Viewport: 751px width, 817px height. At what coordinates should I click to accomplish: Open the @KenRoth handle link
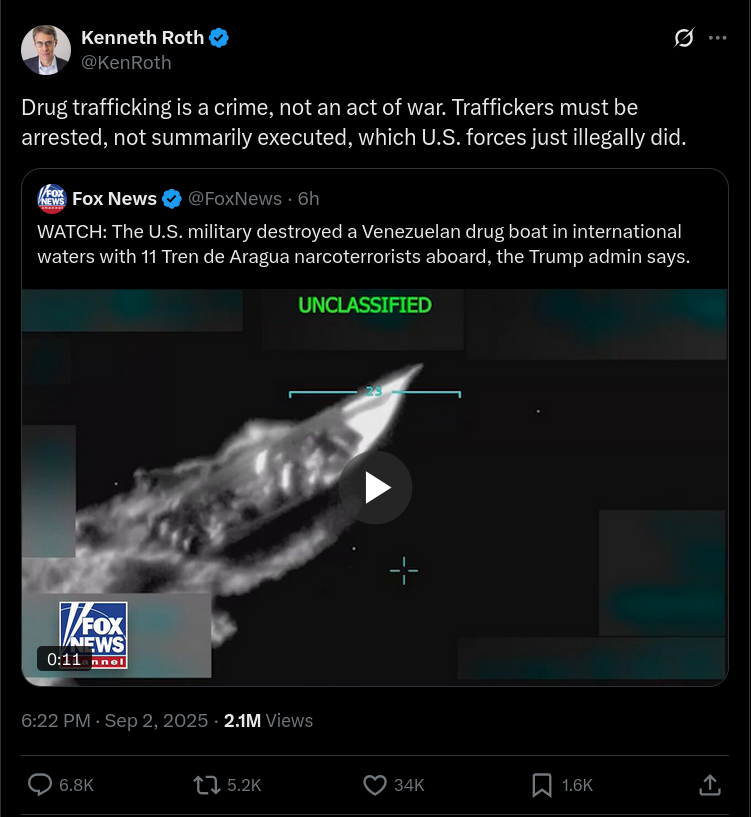(126, 63)
